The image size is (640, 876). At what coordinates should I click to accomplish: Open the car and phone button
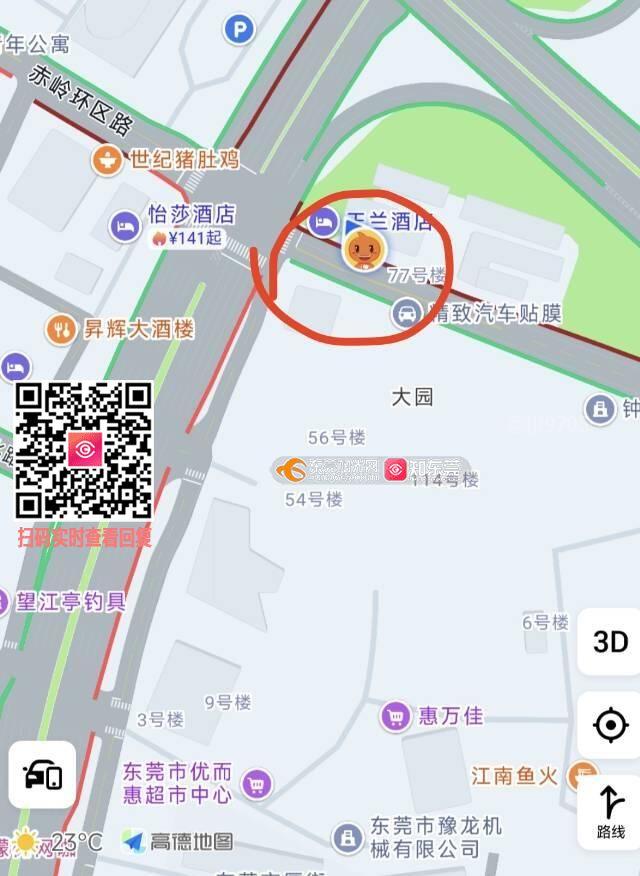[x=42, y=774]
